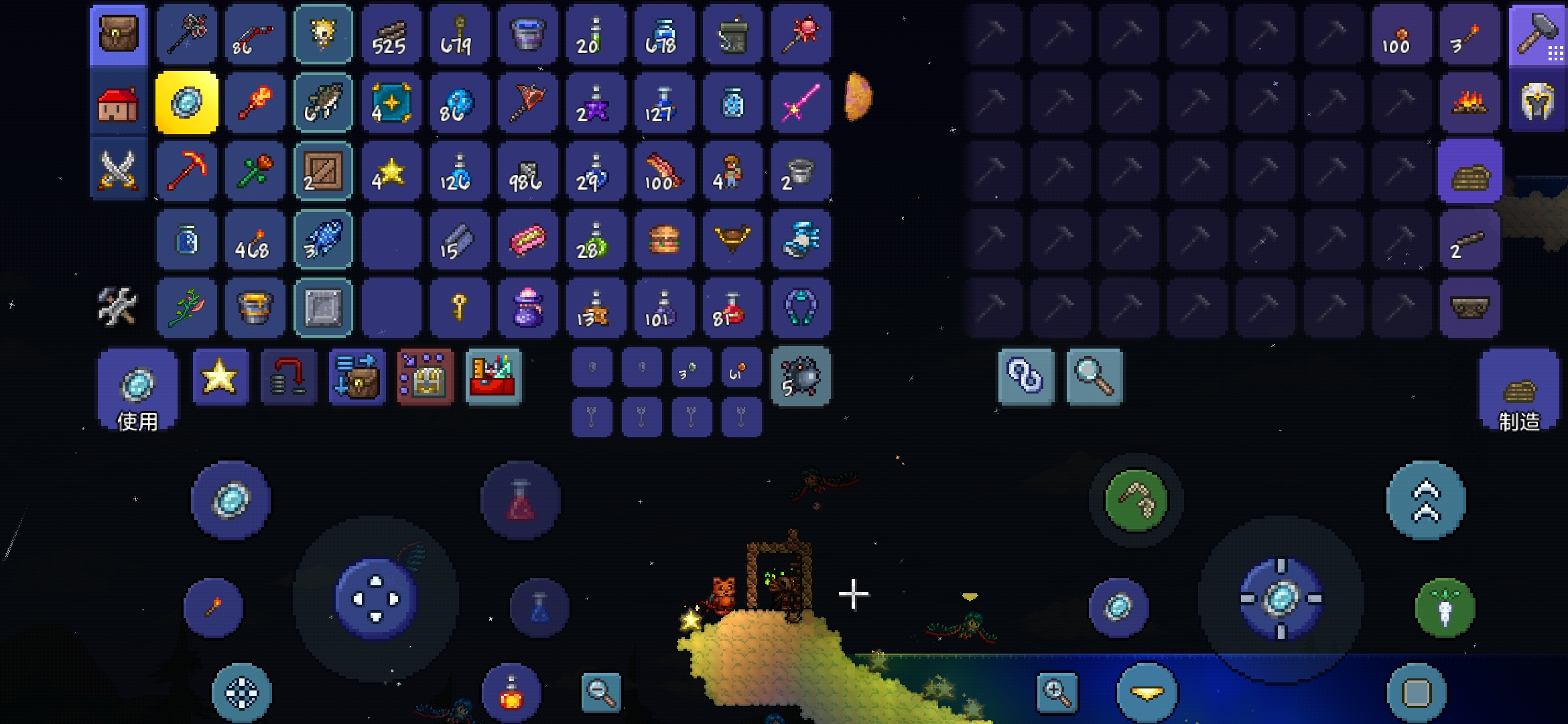This screenshot has height=724, width=1568.
Task: Select the highlighted magic mirror slot
Action: coord(187,103)
